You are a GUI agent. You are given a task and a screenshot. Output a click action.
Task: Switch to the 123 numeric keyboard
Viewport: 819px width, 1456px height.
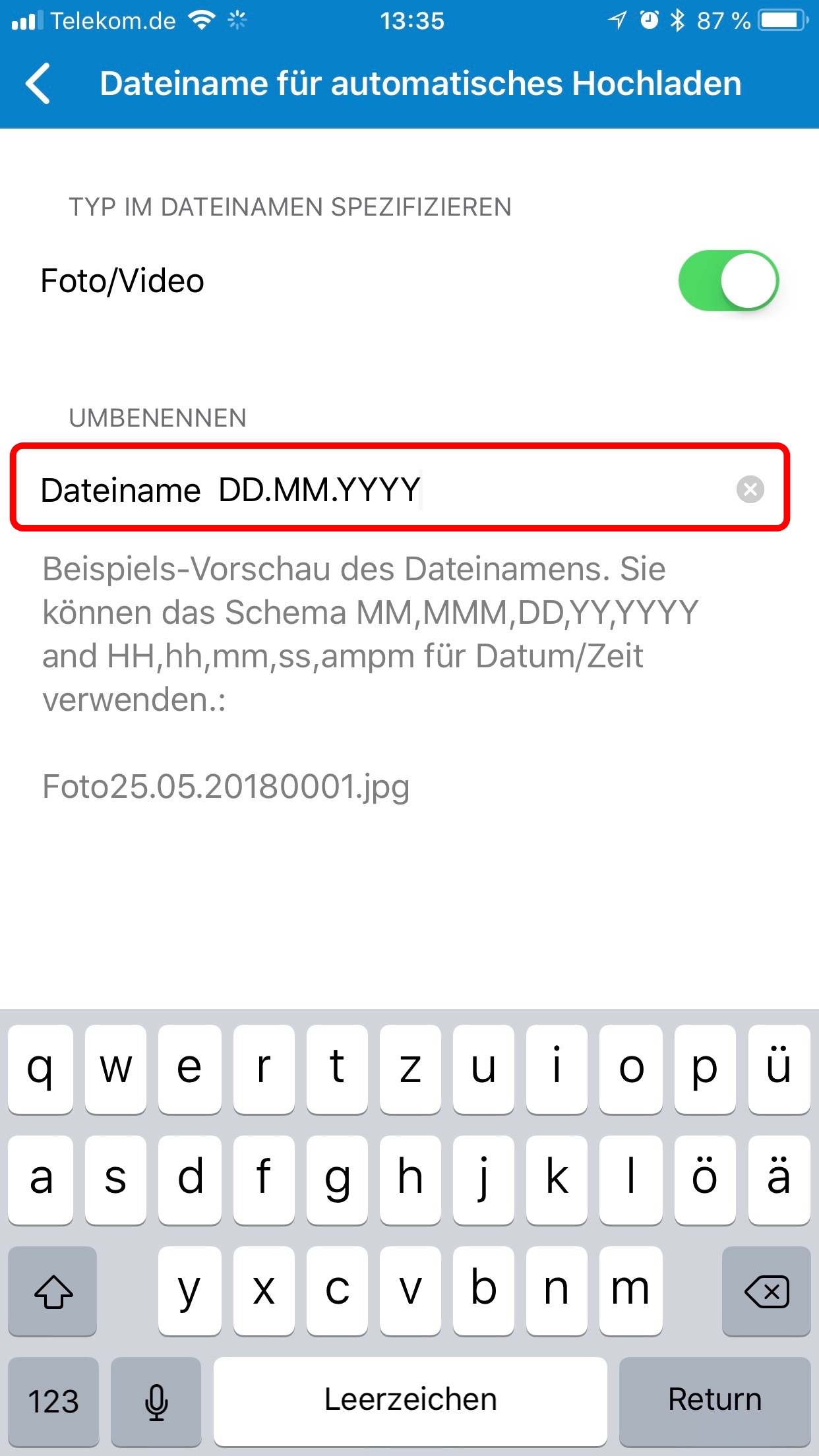[x=53, y=1400]
